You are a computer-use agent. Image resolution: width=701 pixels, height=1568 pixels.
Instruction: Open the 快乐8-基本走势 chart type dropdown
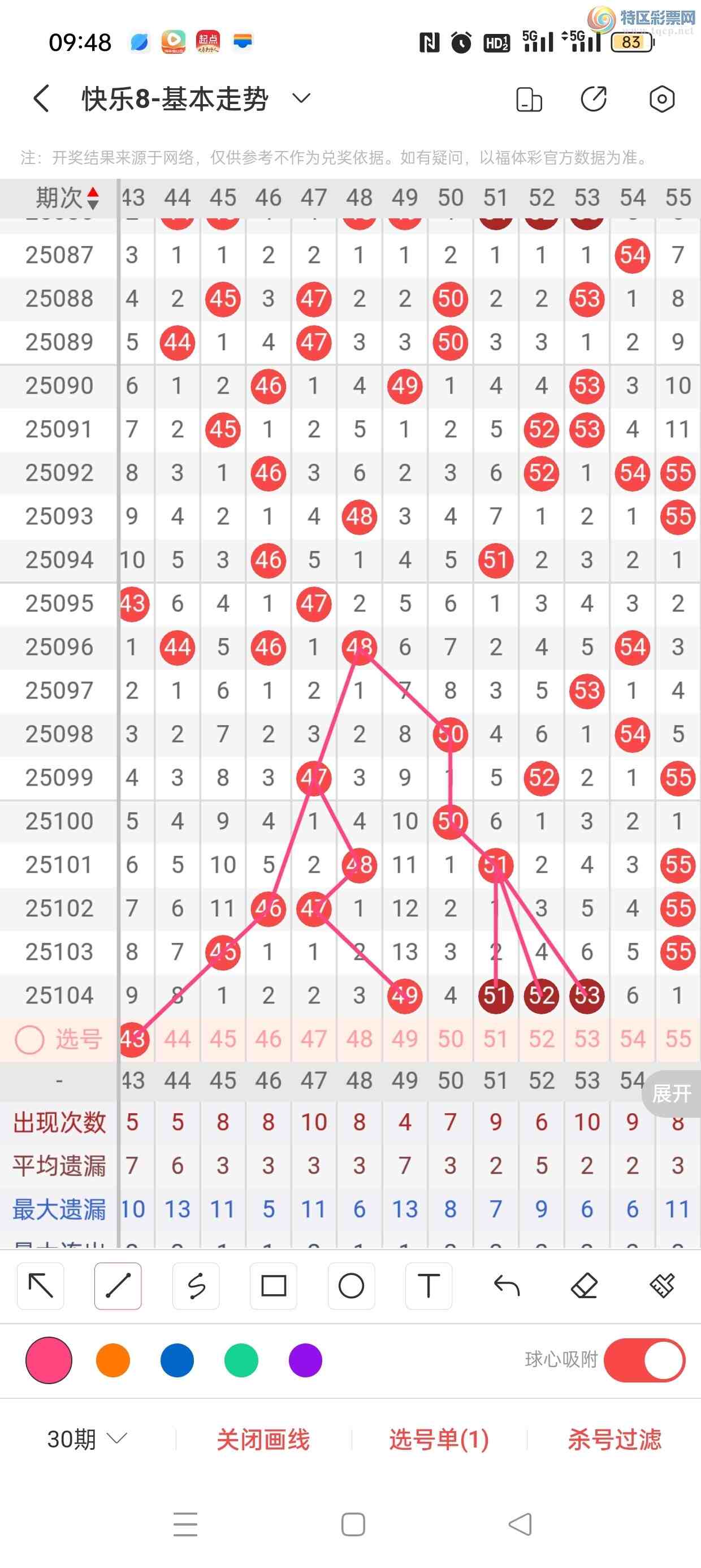pyautogui.click(x=301, y=98)
